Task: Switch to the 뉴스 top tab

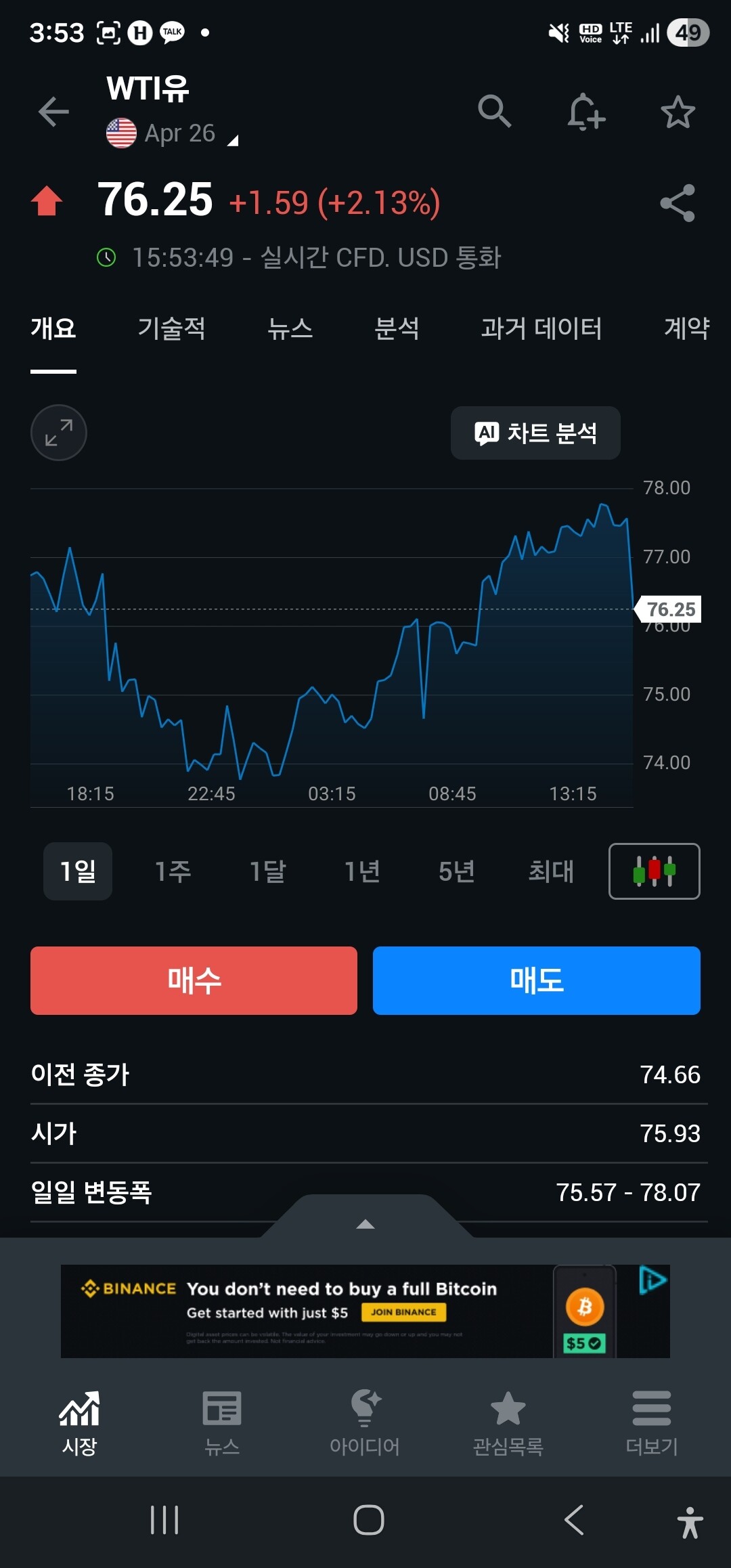Action: coord(290,329)
